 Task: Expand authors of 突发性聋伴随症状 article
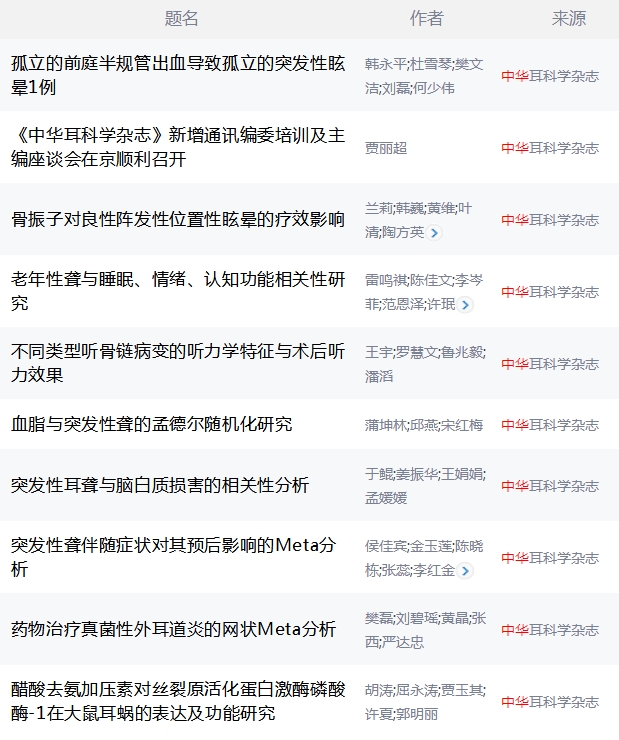pyautogui.click(x=466, y=570)
